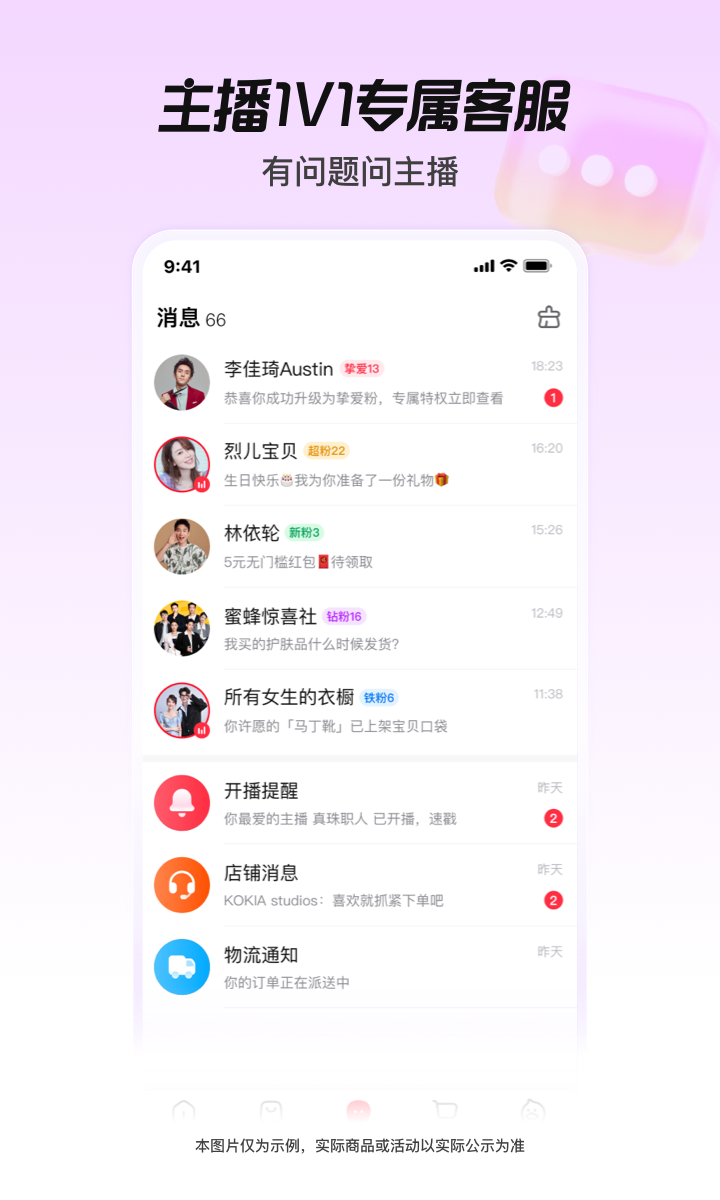This screenshot has height=1200, width=720.
Task: Click the red unread badge on 李佳琦Austin chat
Action: click(x=552, y=397)
